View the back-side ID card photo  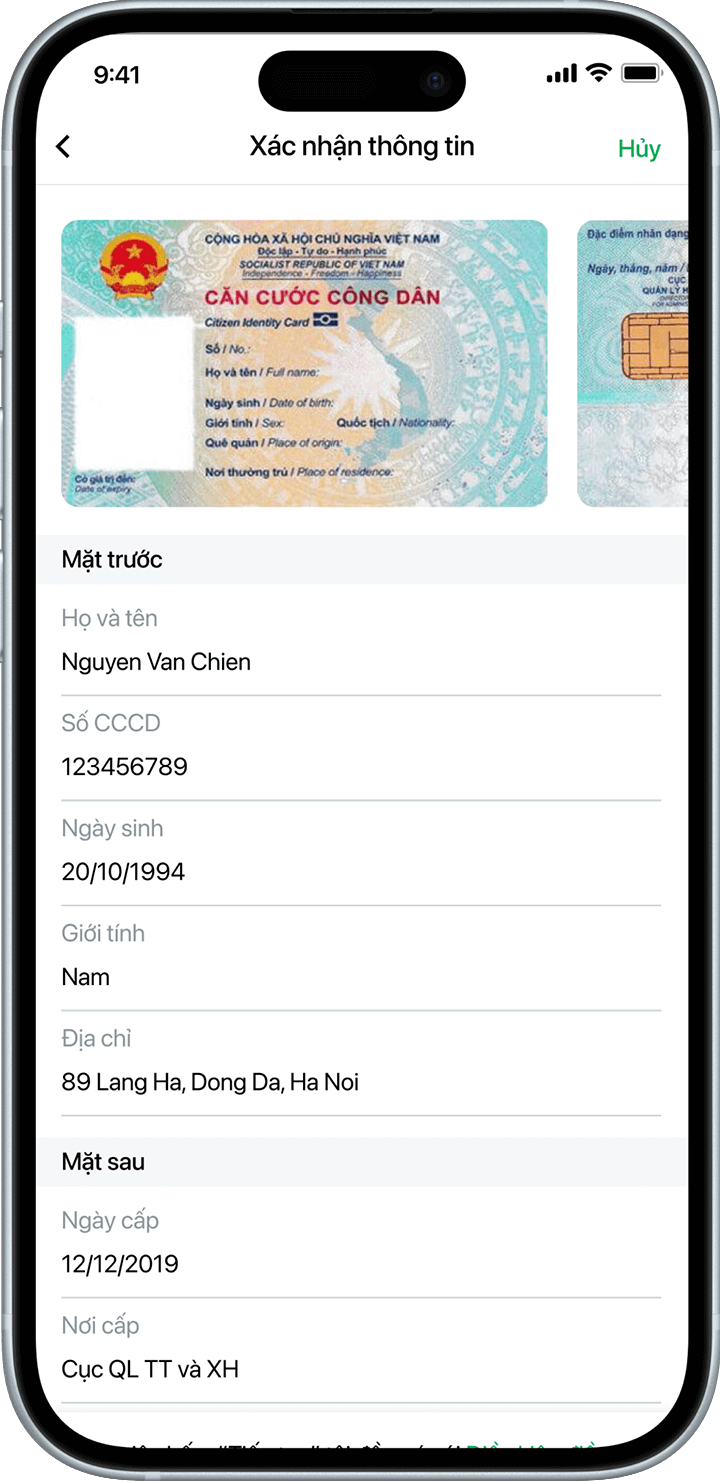pyautogui.click(x=633, y=363)
